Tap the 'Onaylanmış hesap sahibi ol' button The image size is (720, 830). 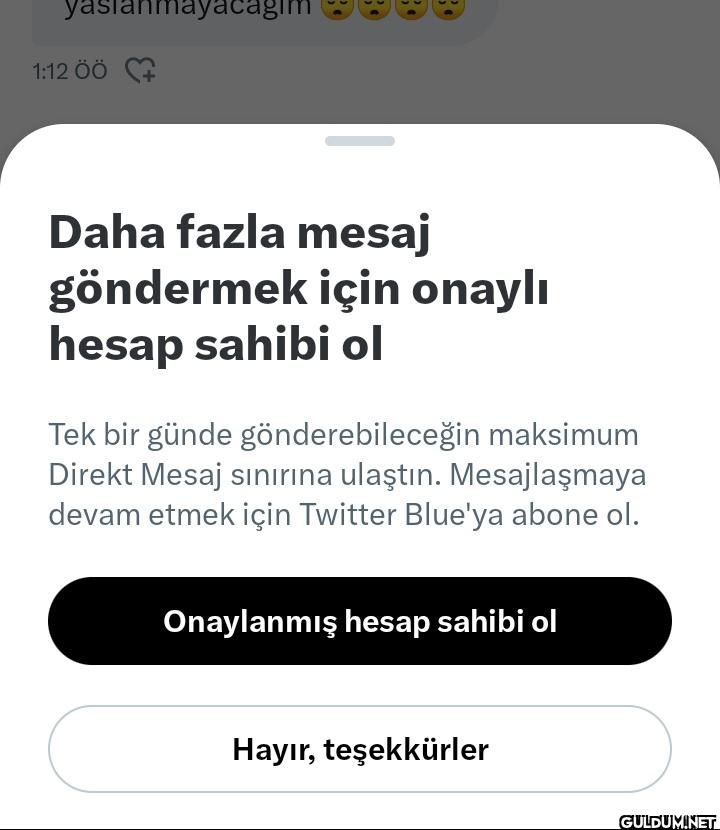pyautogui.click(x=360, y=621)
